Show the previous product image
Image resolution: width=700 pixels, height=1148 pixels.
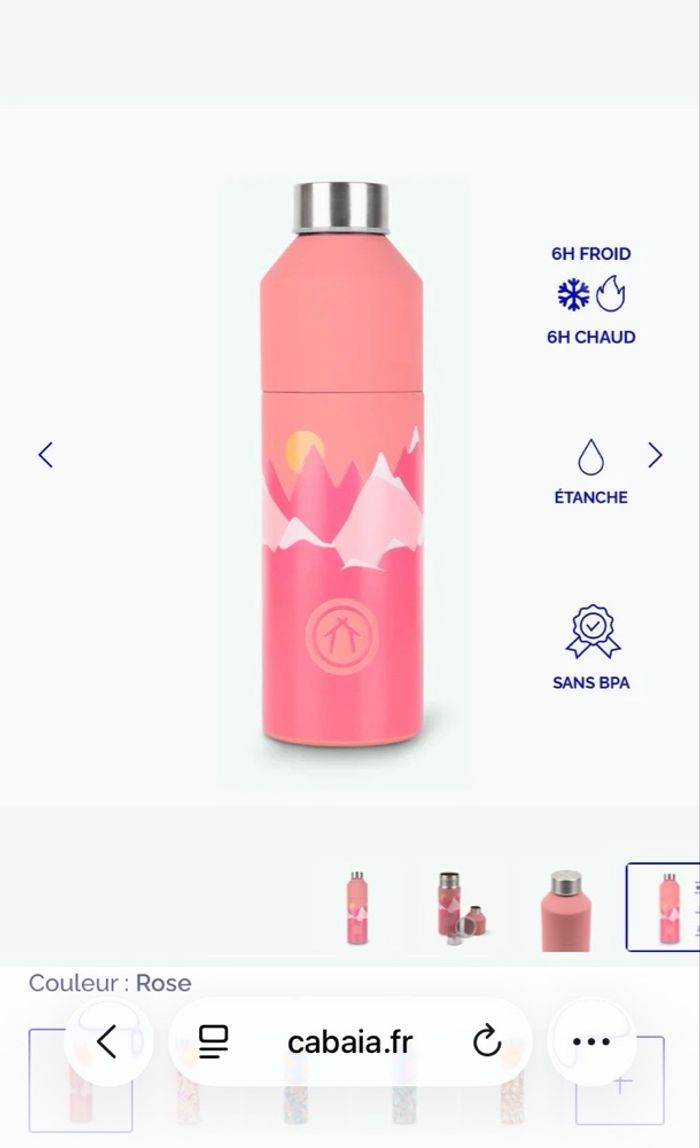[x=45, y=455]
